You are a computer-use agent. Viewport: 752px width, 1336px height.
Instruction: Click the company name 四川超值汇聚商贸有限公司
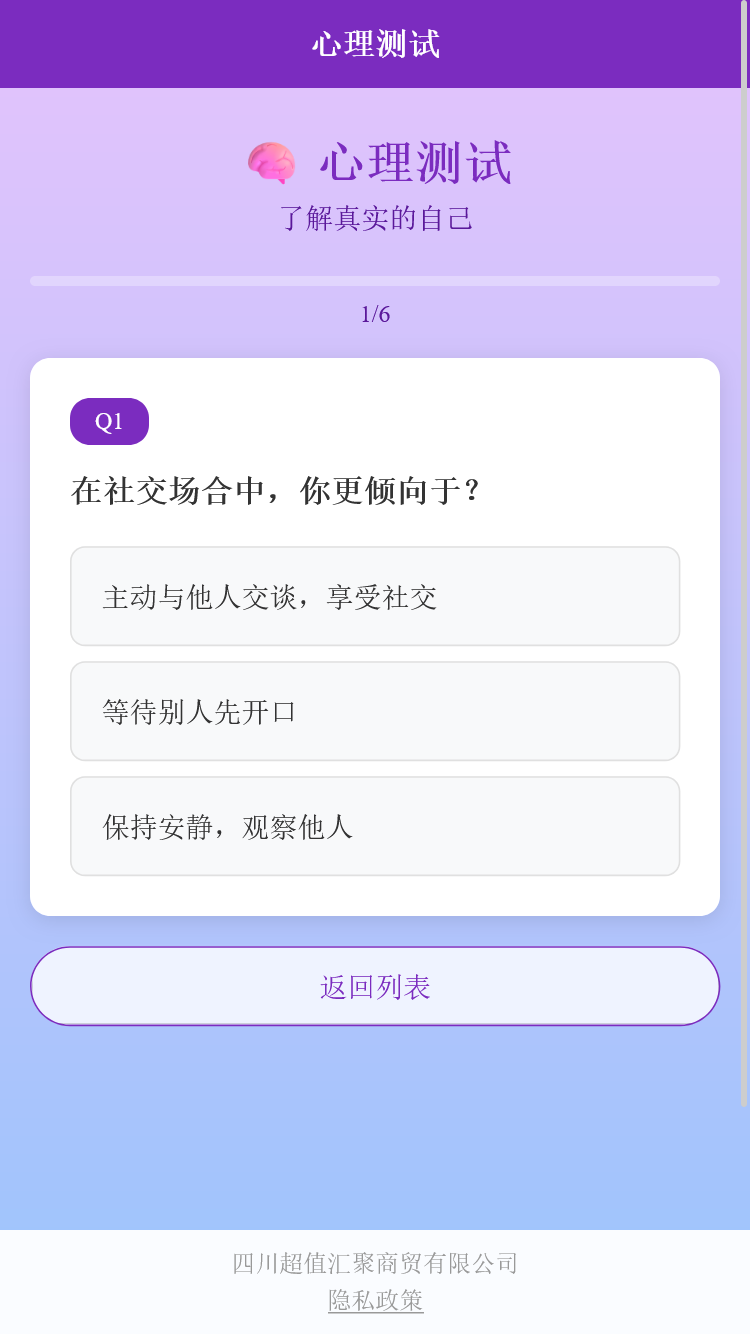[x=375, y=1263]
